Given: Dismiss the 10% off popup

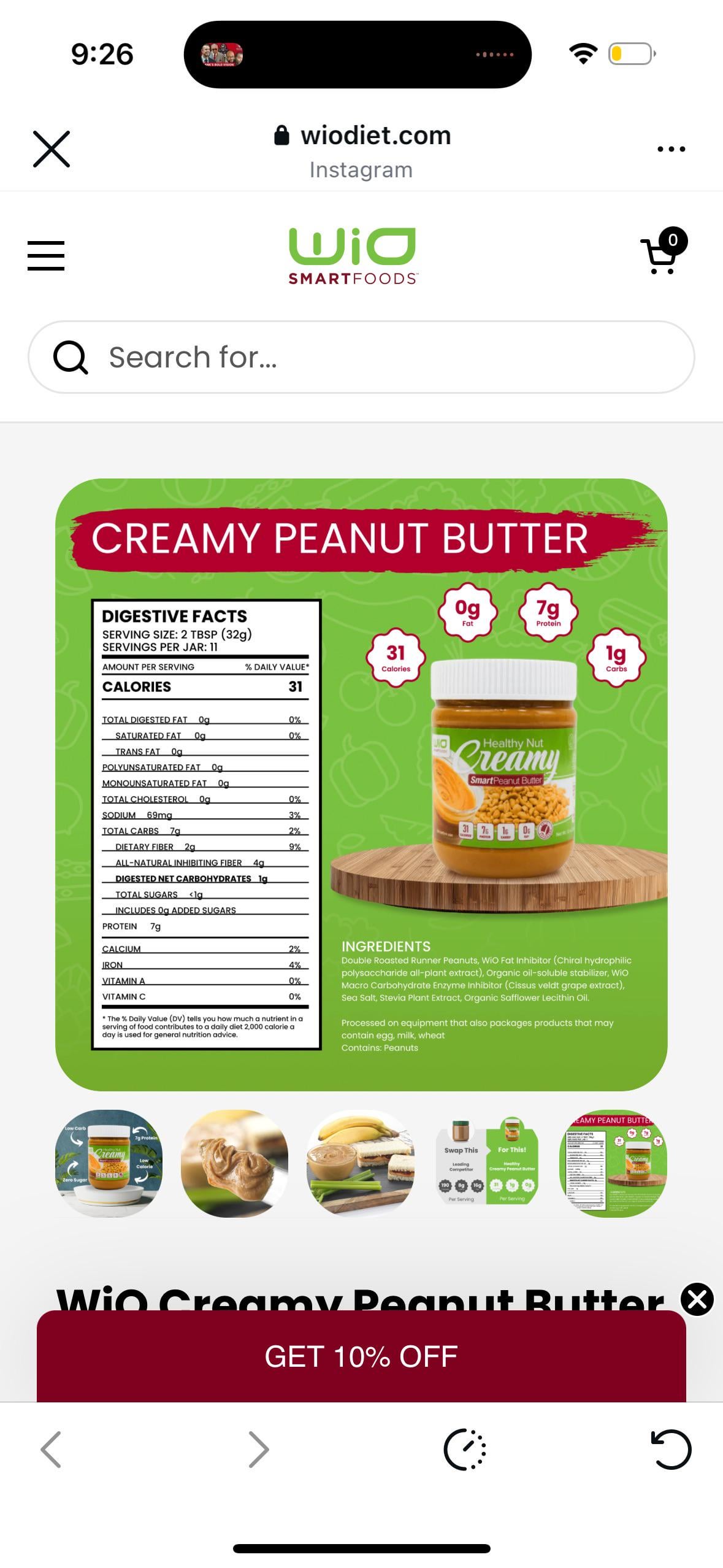Looking at the screenshot, I should pyautogui.click(x=697, y=1299).
